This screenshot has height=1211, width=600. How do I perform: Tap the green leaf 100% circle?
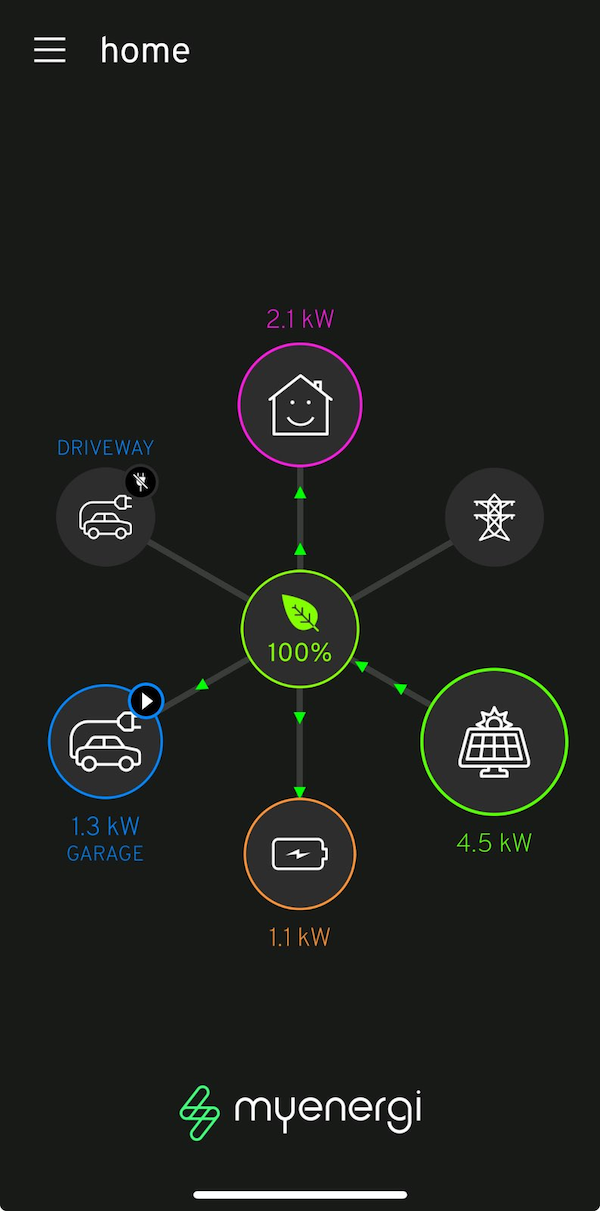300,629
